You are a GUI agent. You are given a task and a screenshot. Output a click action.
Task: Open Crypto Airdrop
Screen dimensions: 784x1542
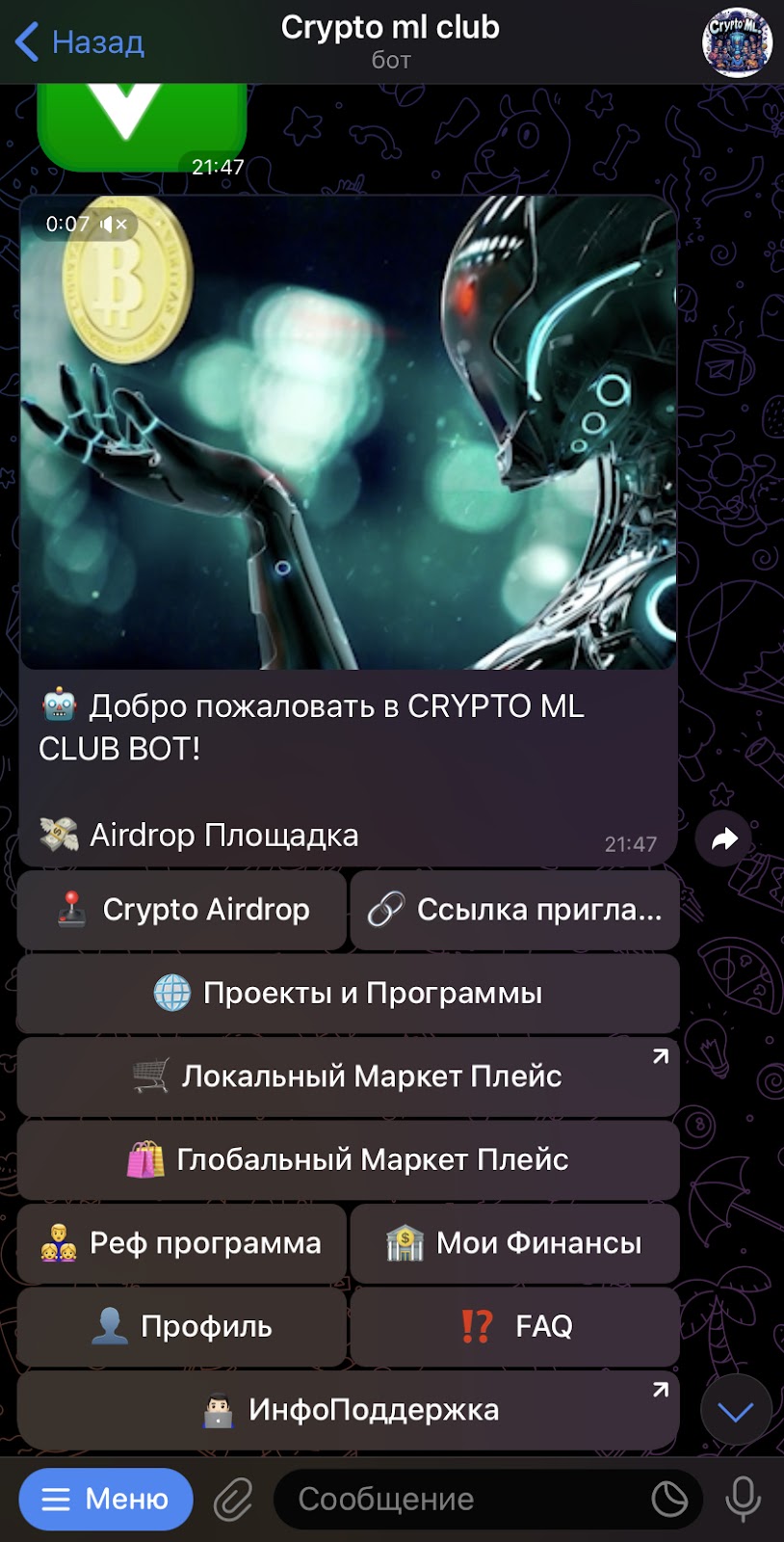pyautogui.click(x=182, y=910)
